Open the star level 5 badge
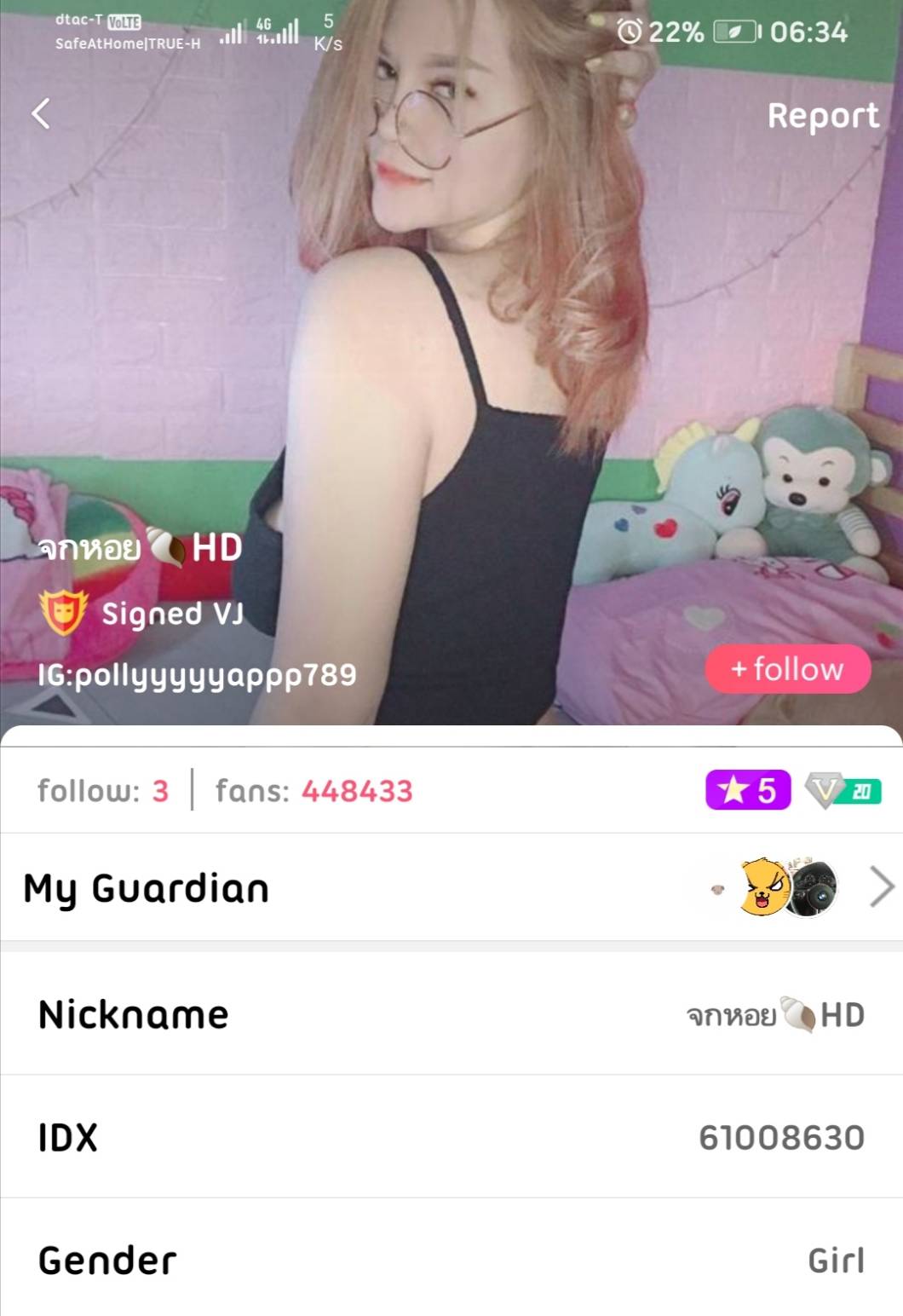 [747, 790]
